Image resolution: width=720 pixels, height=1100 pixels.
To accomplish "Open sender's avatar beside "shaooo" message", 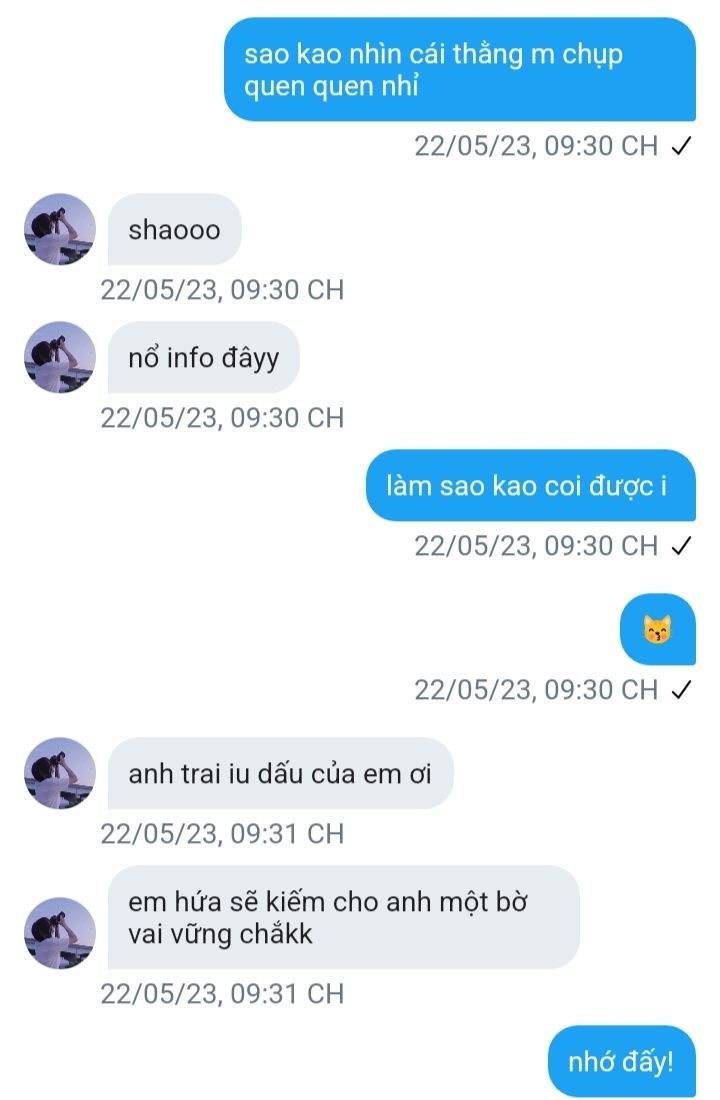I will pyautogui.click(x=59, y=229).
